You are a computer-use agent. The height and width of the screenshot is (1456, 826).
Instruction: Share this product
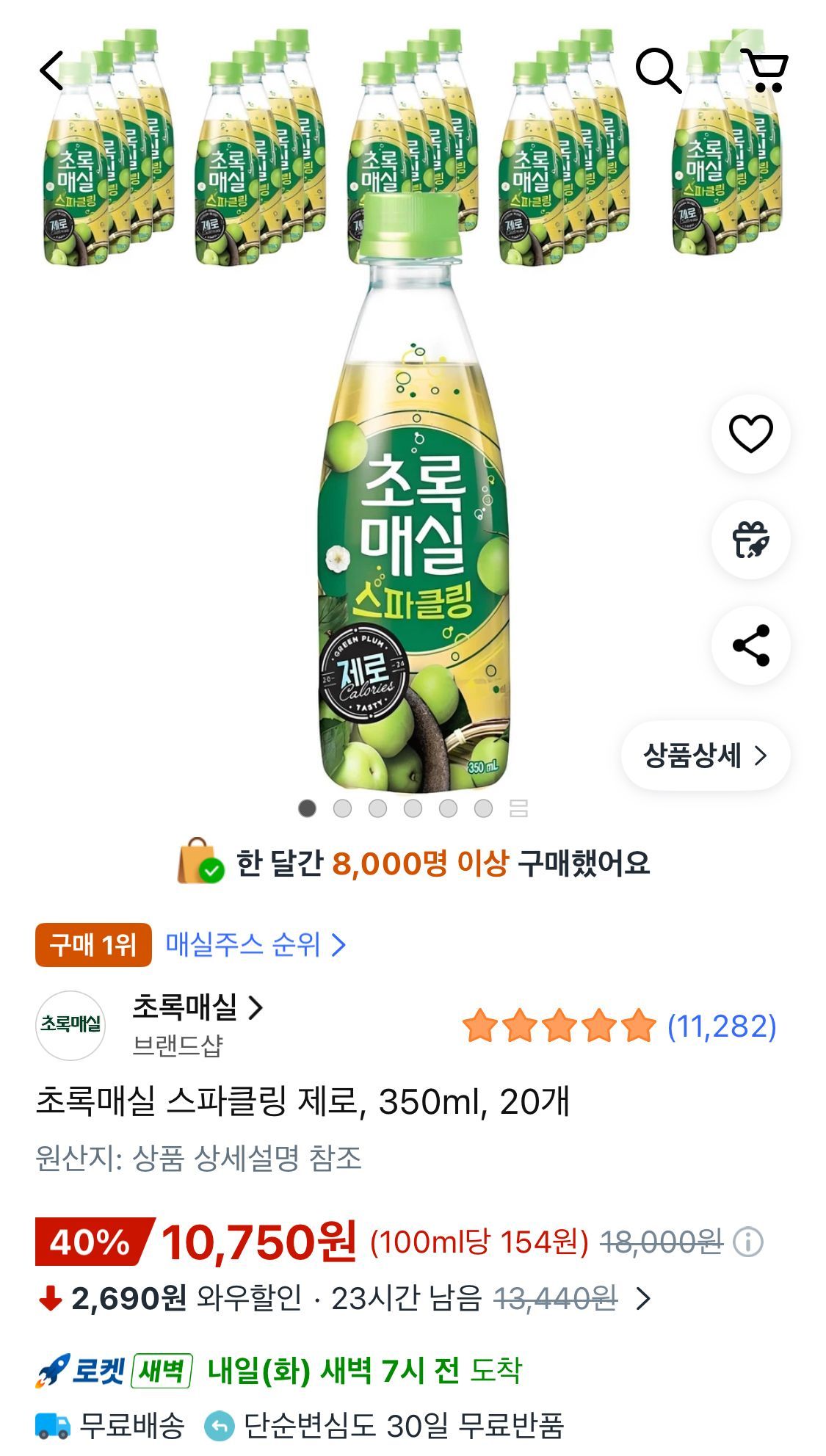750,645
